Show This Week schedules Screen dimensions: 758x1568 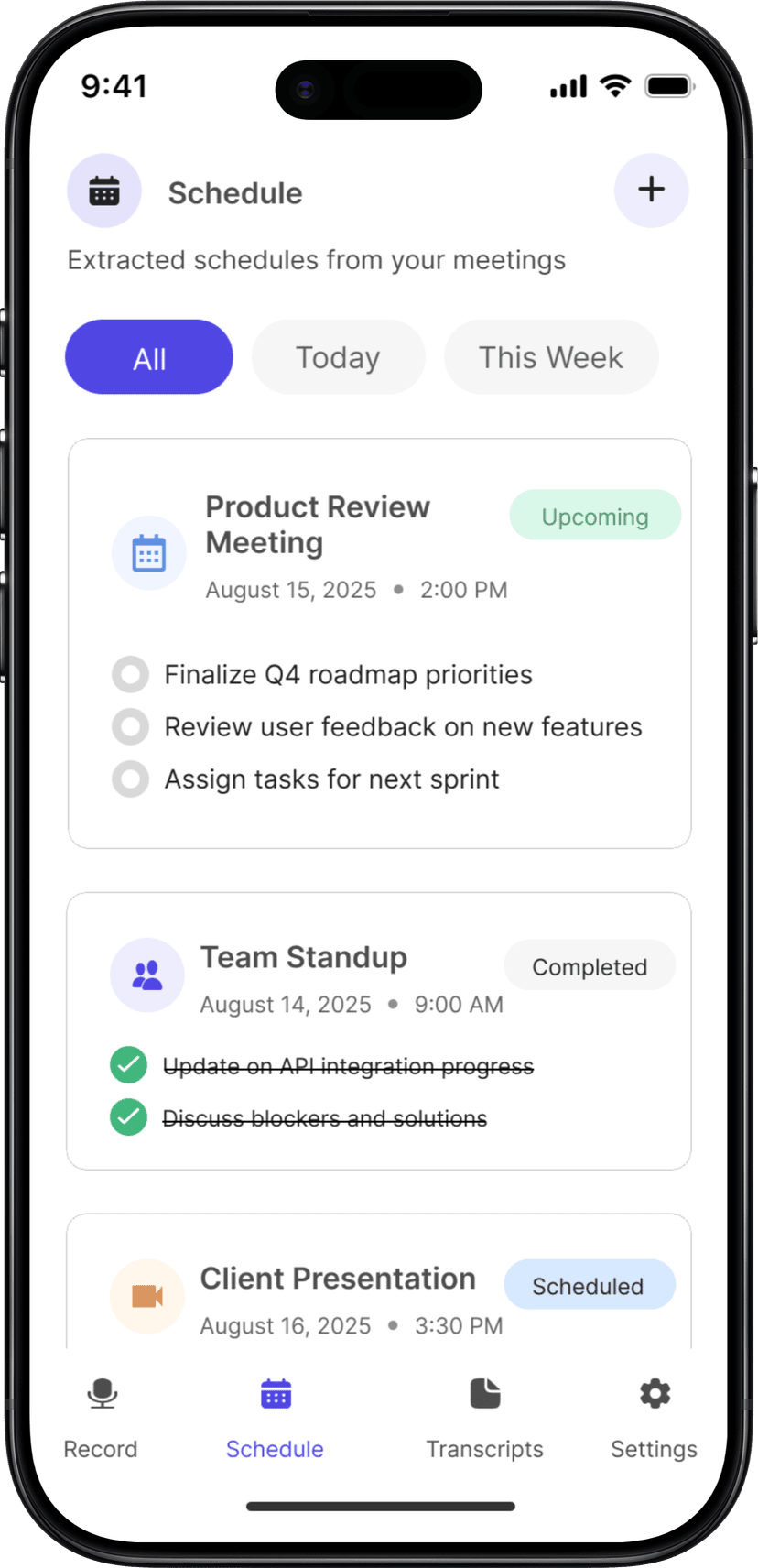pos(551,357)
